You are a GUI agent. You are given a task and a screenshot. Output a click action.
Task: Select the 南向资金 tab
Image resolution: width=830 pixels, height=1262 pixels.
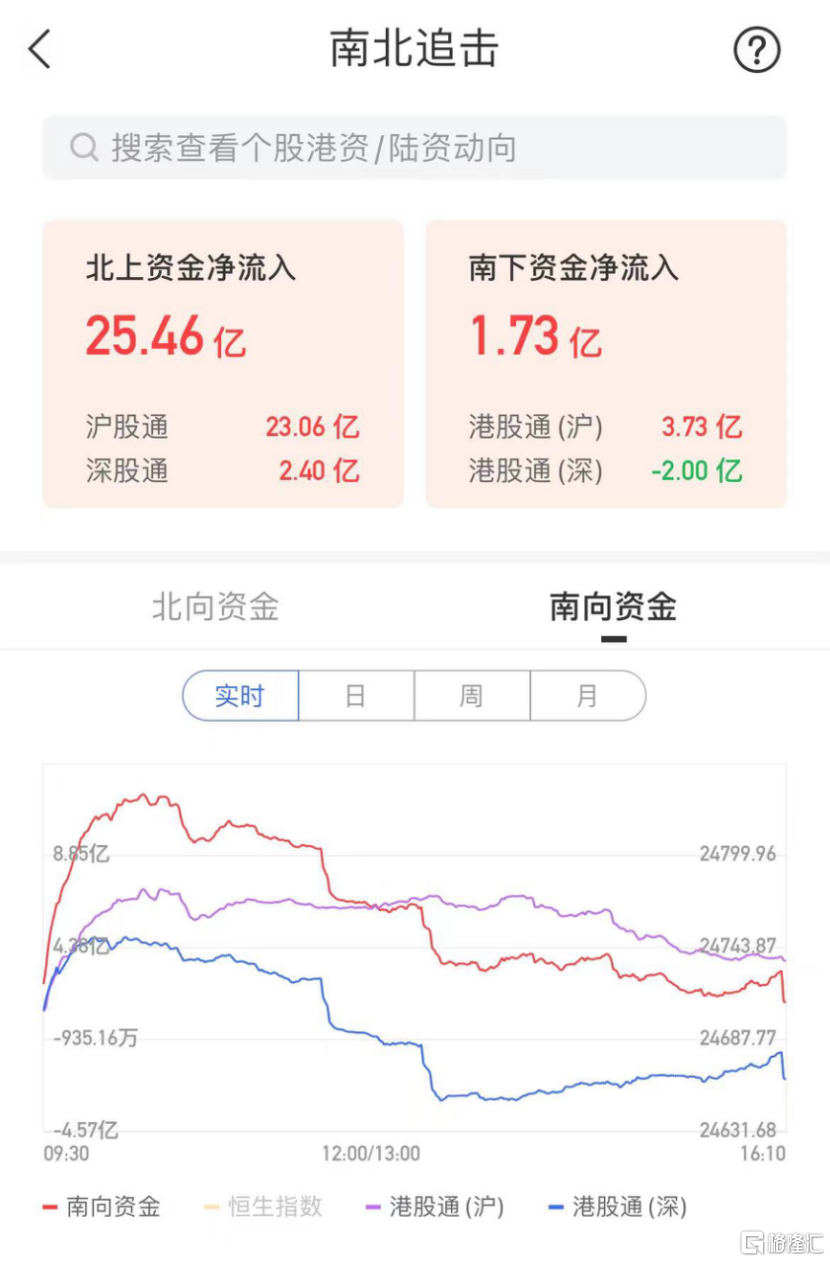pyautogui.click(x=613, y=606)
